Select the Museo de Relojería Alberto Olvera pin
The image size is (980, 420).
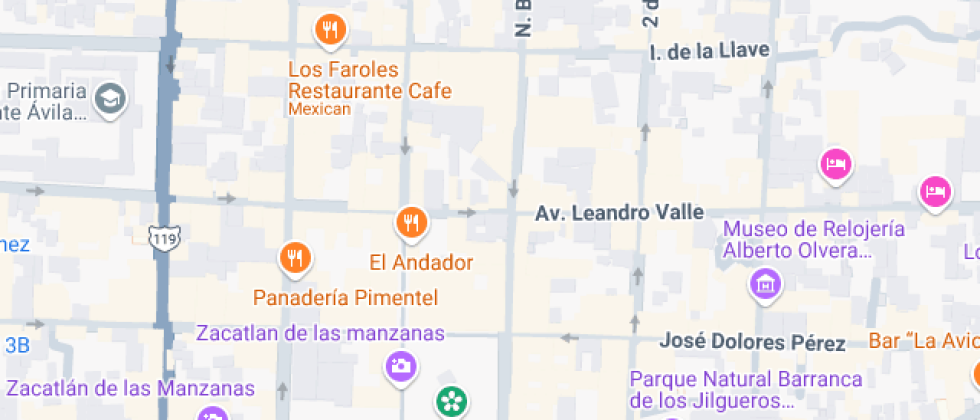[765, 284]
